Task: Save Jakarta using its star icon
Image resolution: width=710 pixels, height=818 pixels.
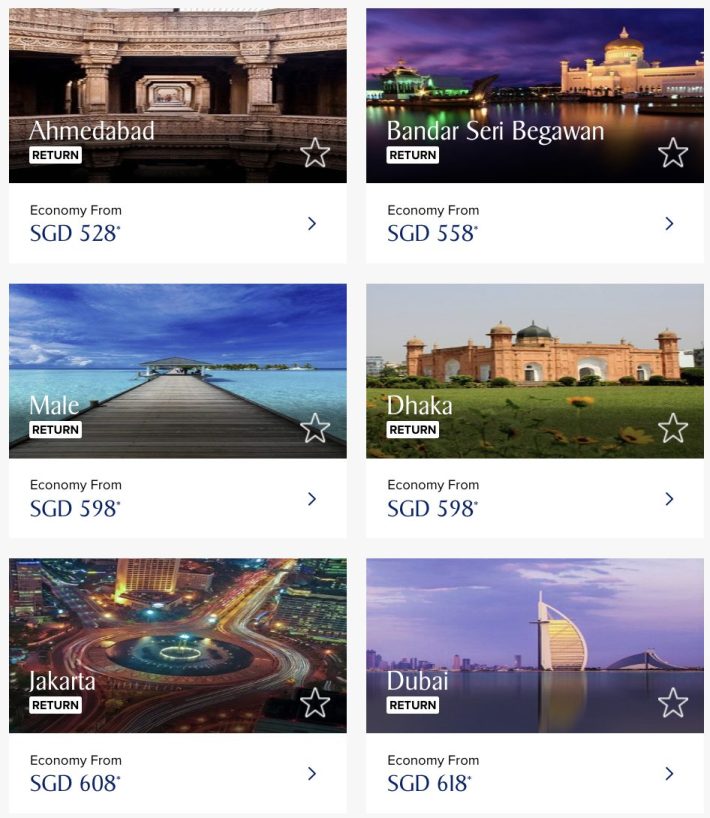Action: [x=315, y=703]
